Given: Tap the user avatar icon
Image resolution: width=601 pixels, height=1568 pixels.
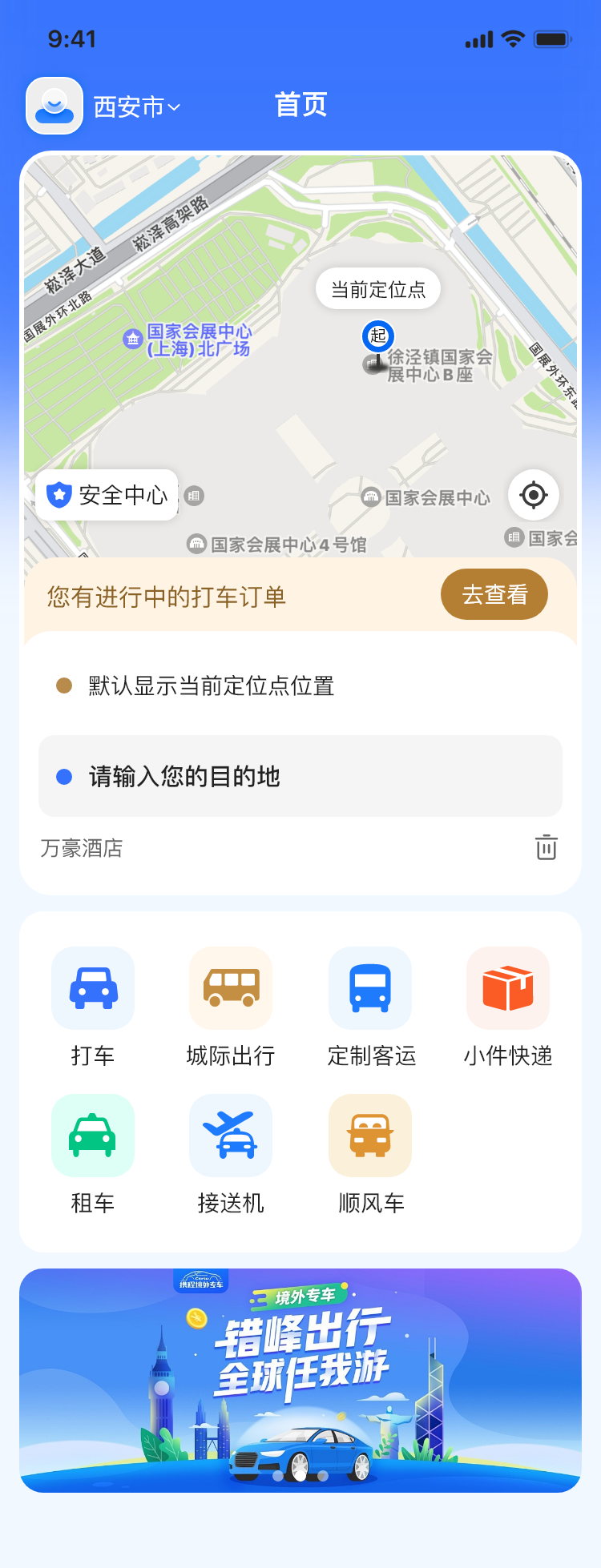Looking at the screenshot, I should 54,105.
